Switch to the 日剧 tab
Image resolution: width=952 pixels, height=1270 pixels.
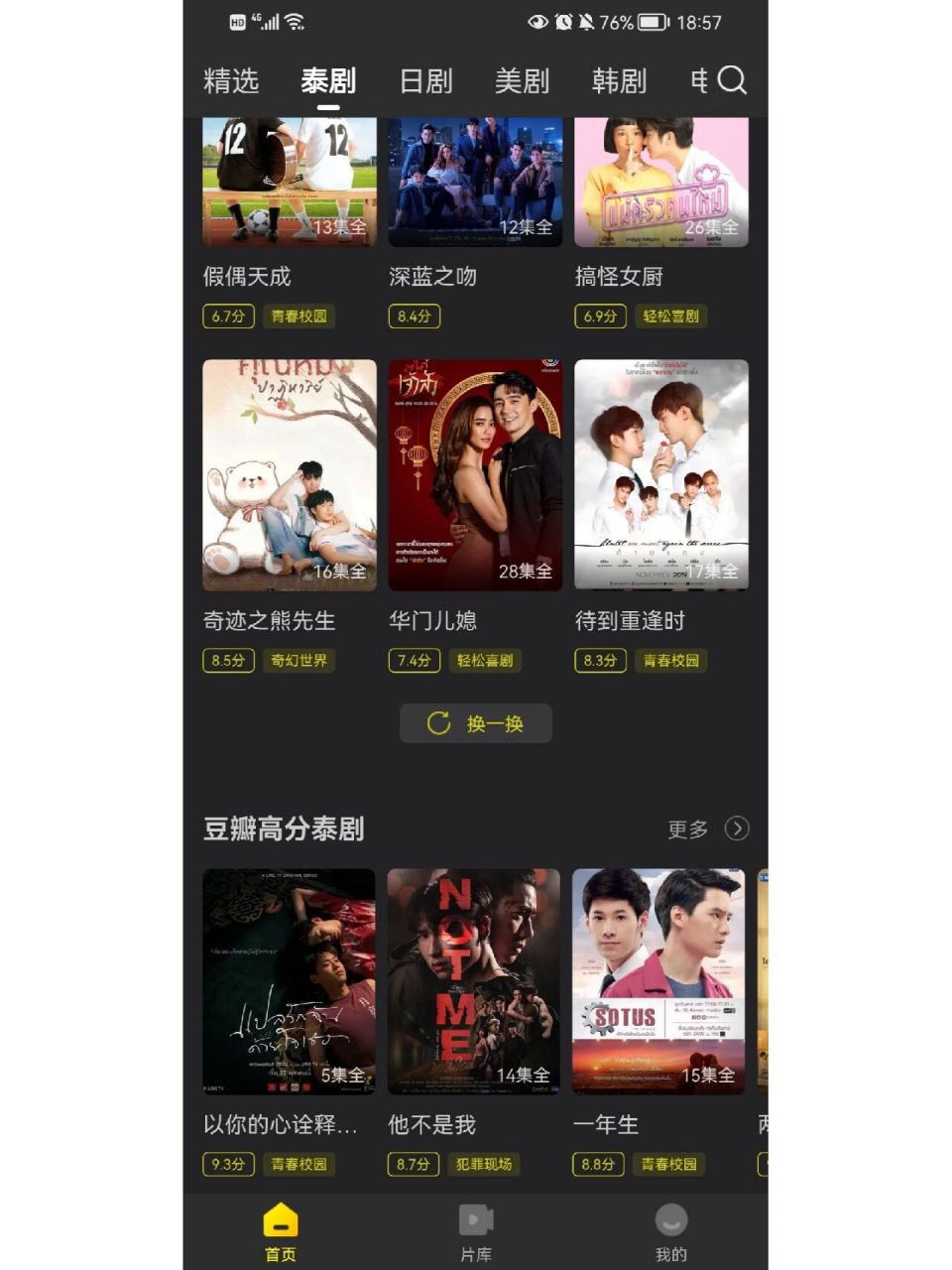[428, 81]
